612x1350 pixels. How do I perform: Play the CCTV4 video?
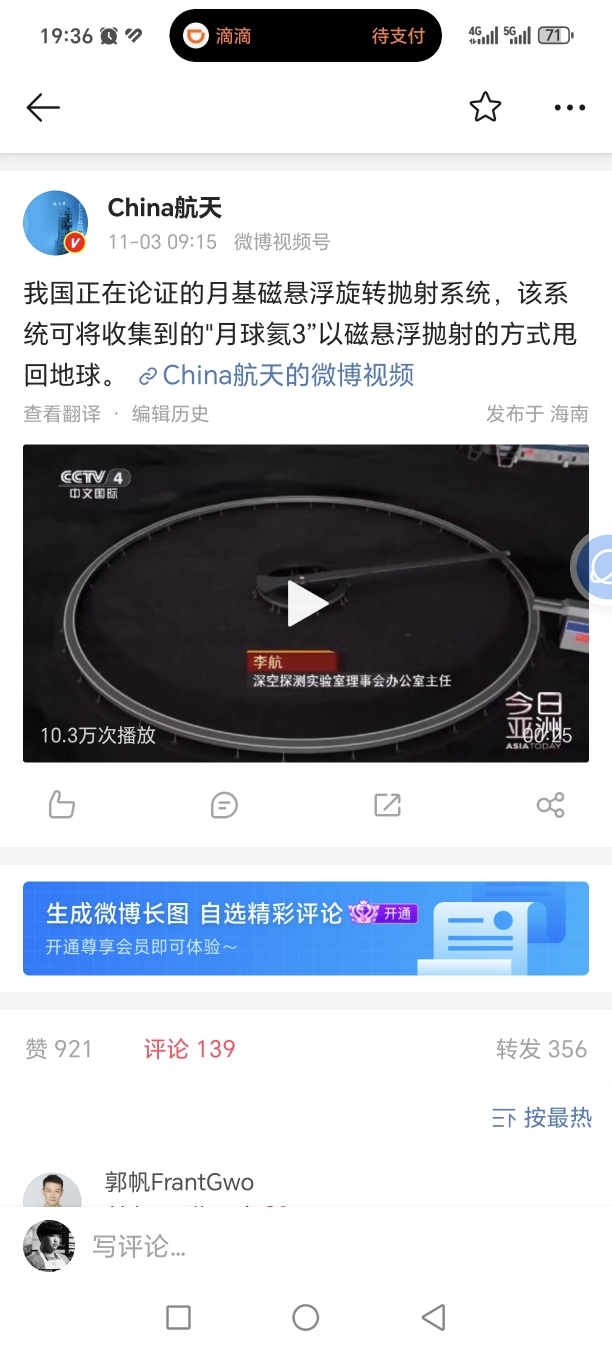coord(306,603)
